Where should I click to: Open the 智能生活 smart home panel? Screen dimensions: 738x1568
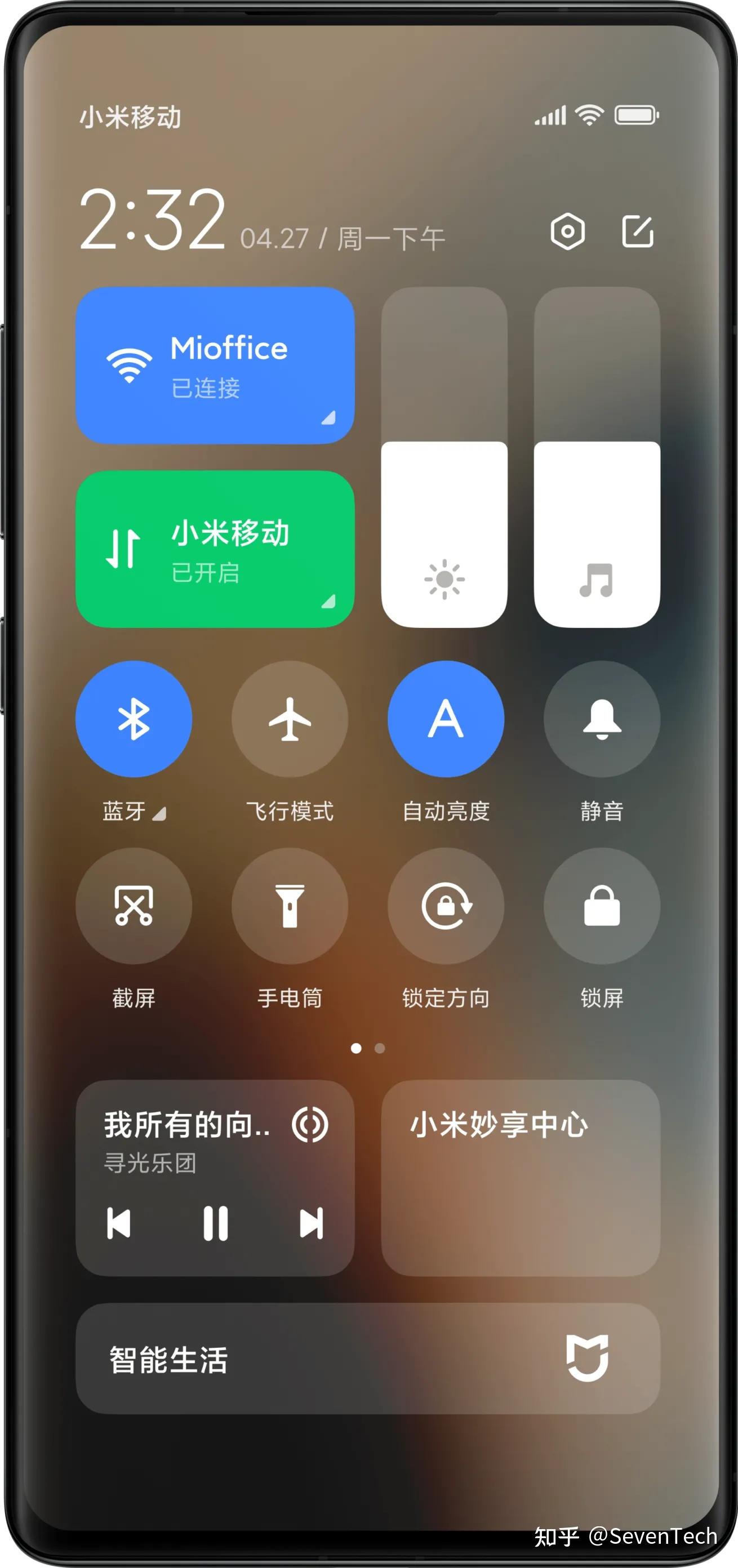click(x=368, y=1358)
